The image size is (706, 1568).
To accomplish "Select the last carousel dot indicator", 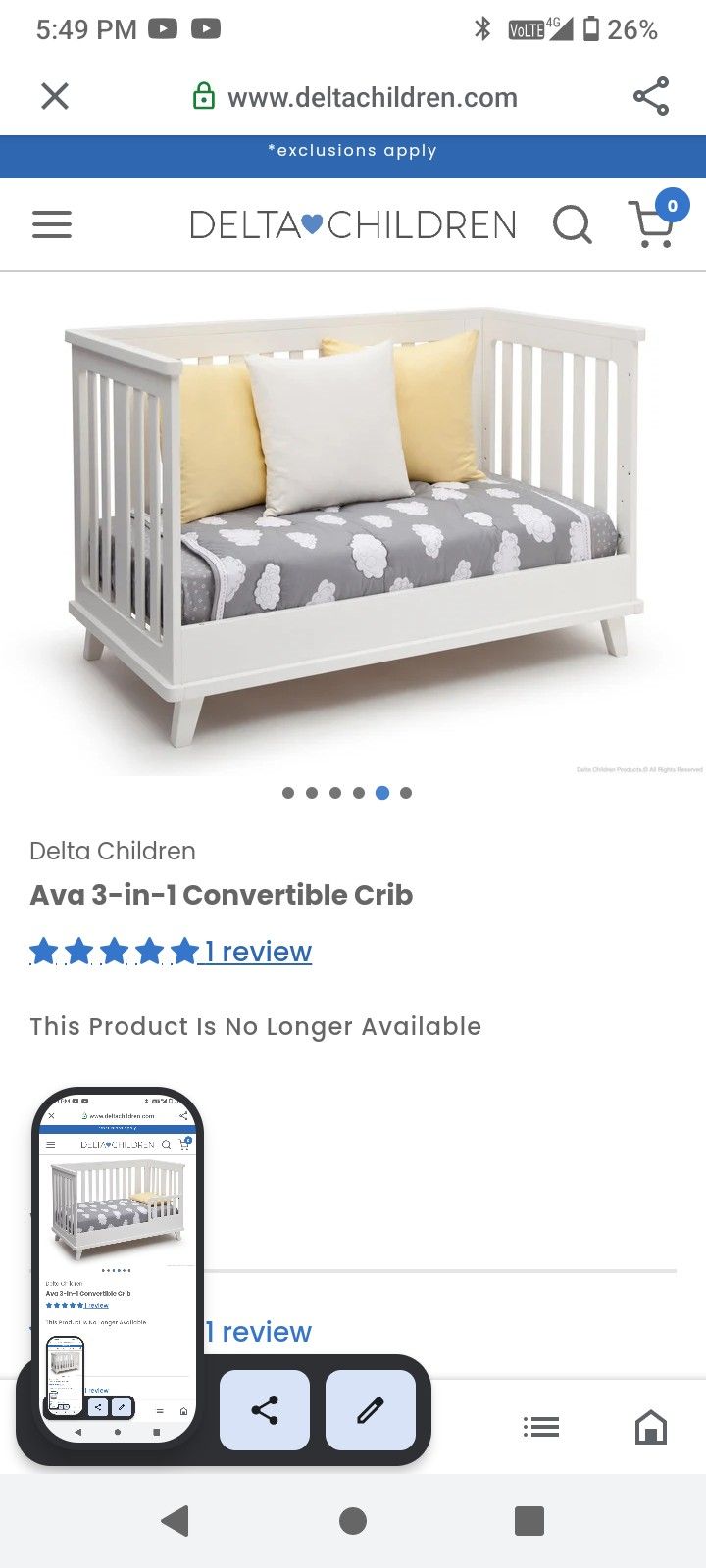I will click(406, 793).
